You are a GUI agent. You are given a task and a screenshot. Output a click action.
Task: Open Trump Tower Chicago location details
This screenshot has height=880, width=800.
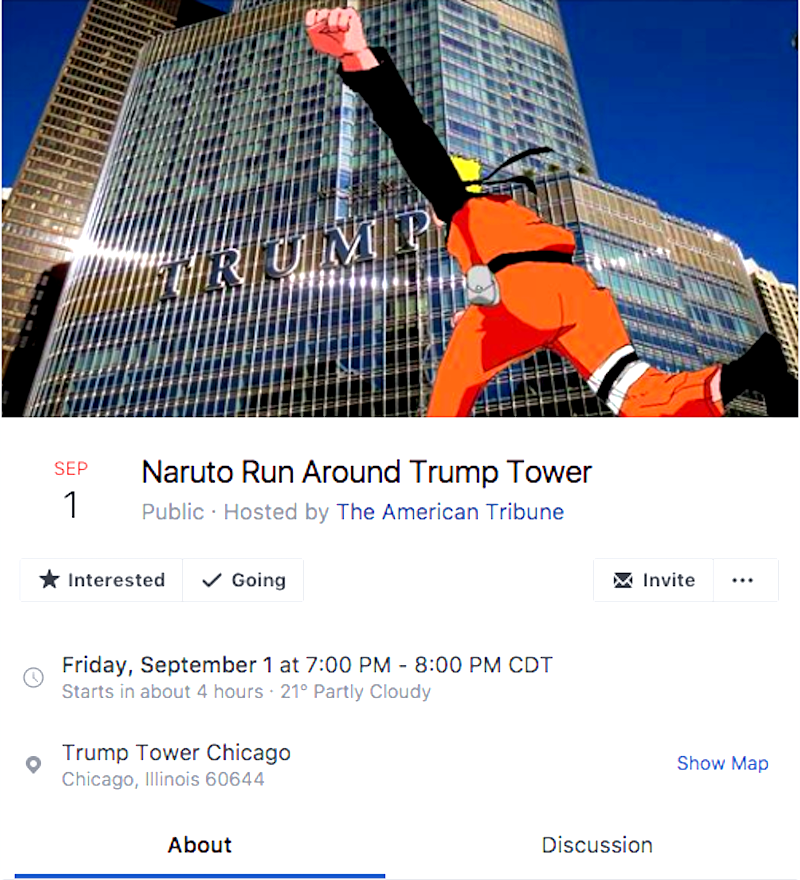coord(176,753)
